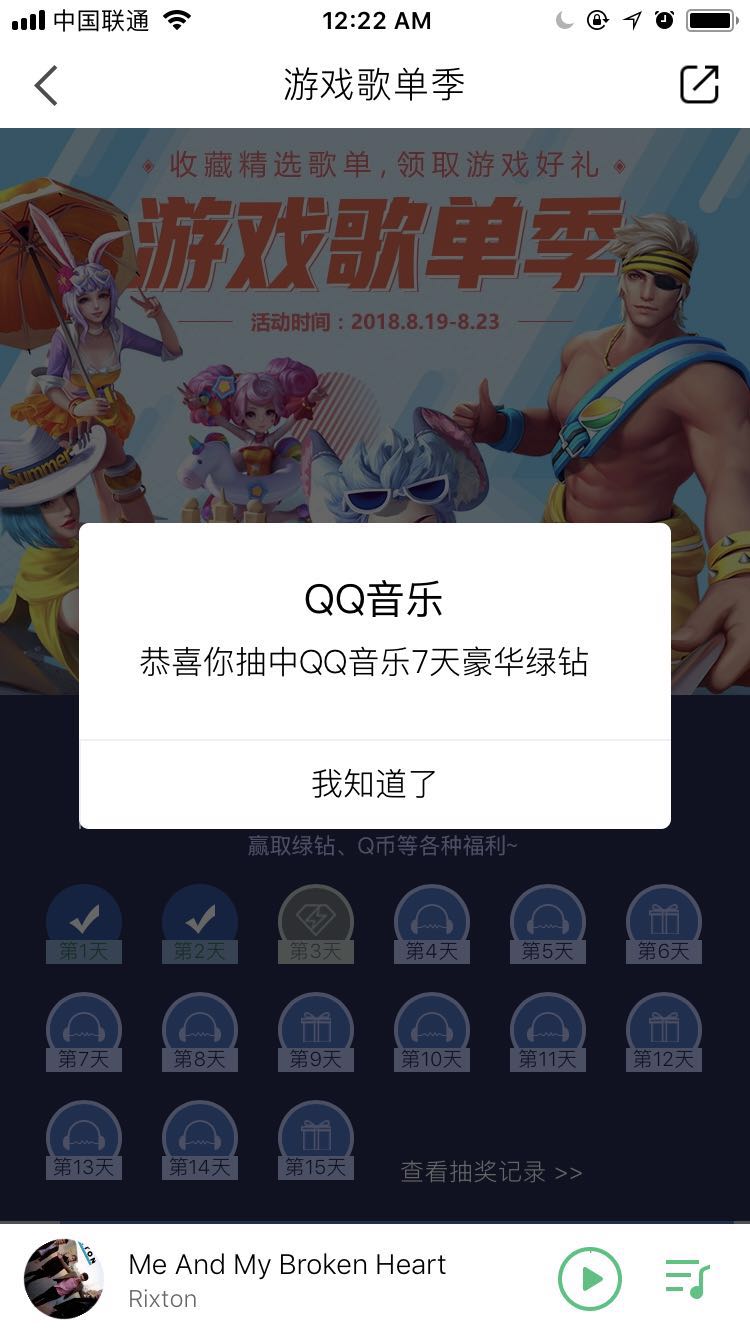The height and width of the screenshot is (1334, 750).
Task: Open the playback queue list
Action: 687,1279
